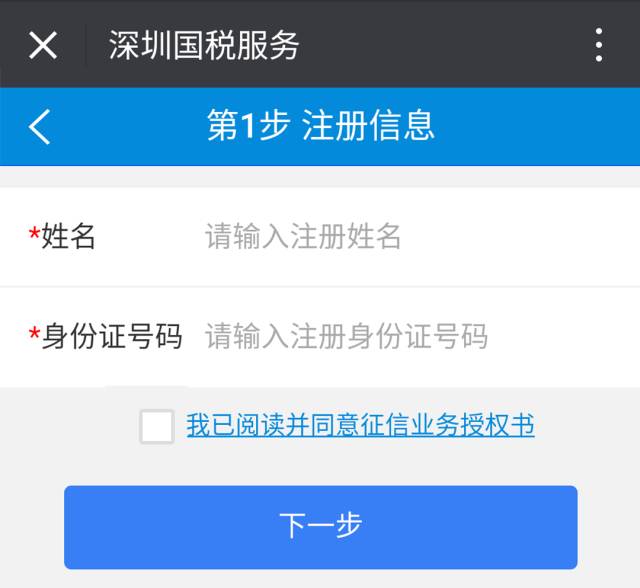Tap the 姓名 input field
Image resolution: width=640 pixels, height=588 pixels.
point(400,237)
